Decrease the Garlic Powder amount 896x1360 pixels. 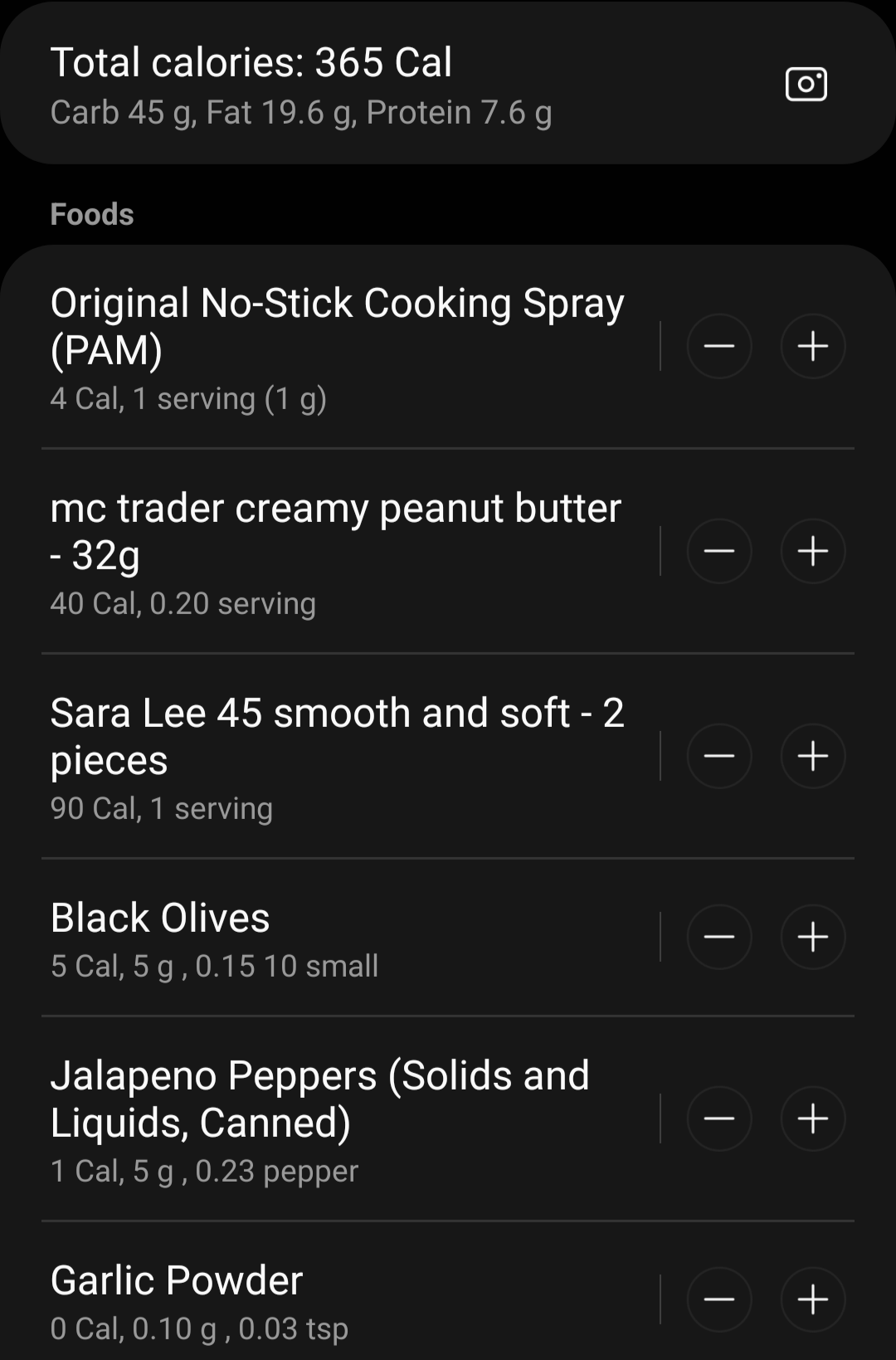(719, 1299)
